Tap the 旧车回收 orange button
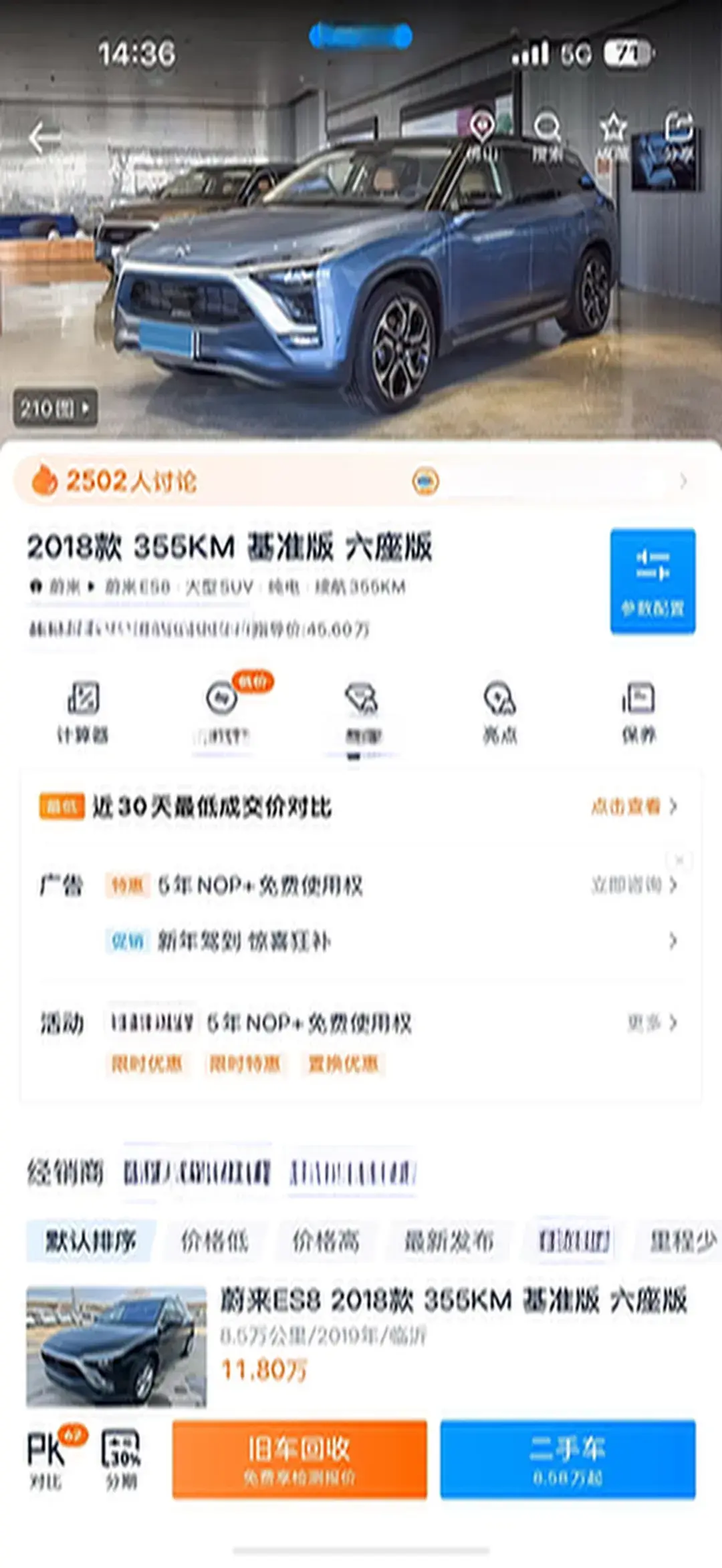The height and width of the screenshot is (1568, 722). (x=299, y=1459)
